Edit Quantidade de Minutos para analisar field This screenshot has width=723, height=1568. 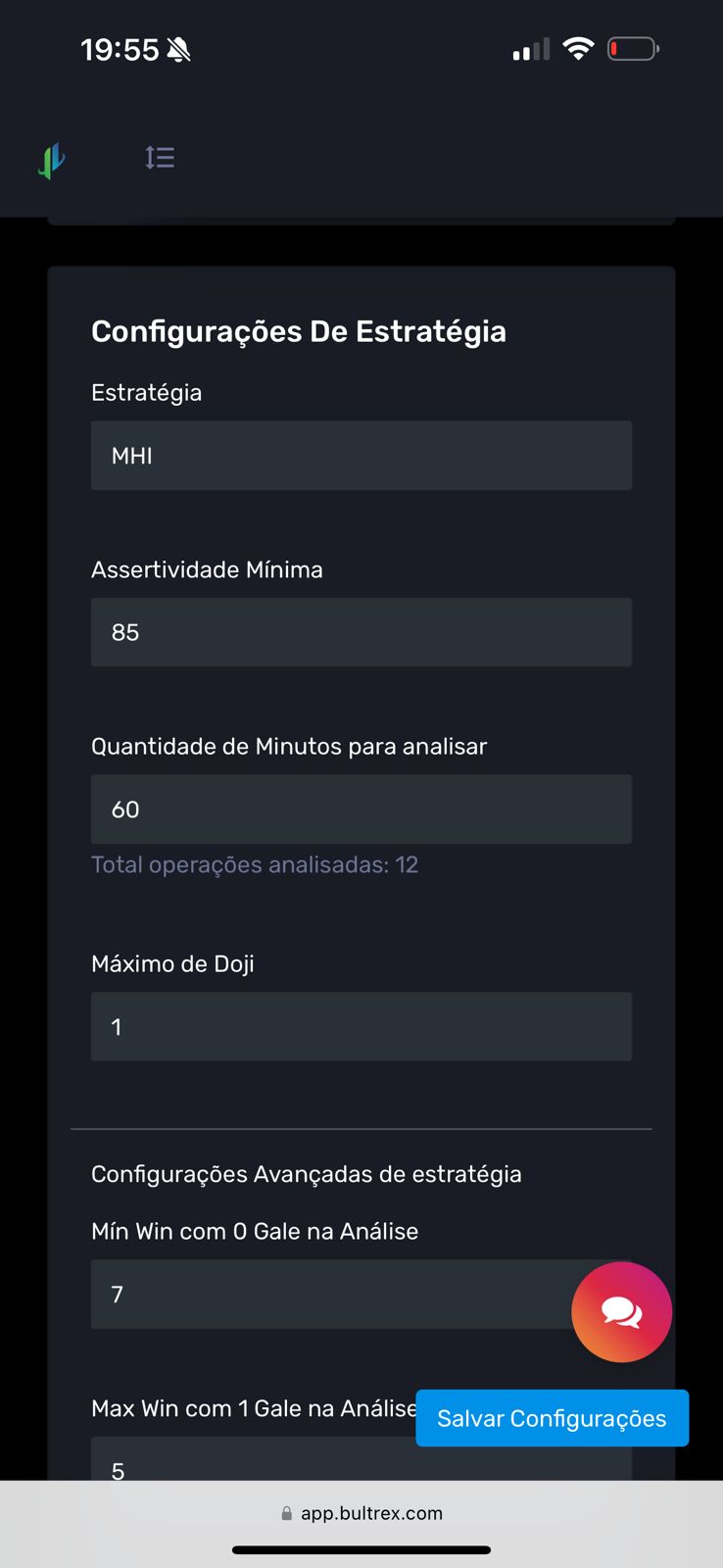tap(361, 809)
